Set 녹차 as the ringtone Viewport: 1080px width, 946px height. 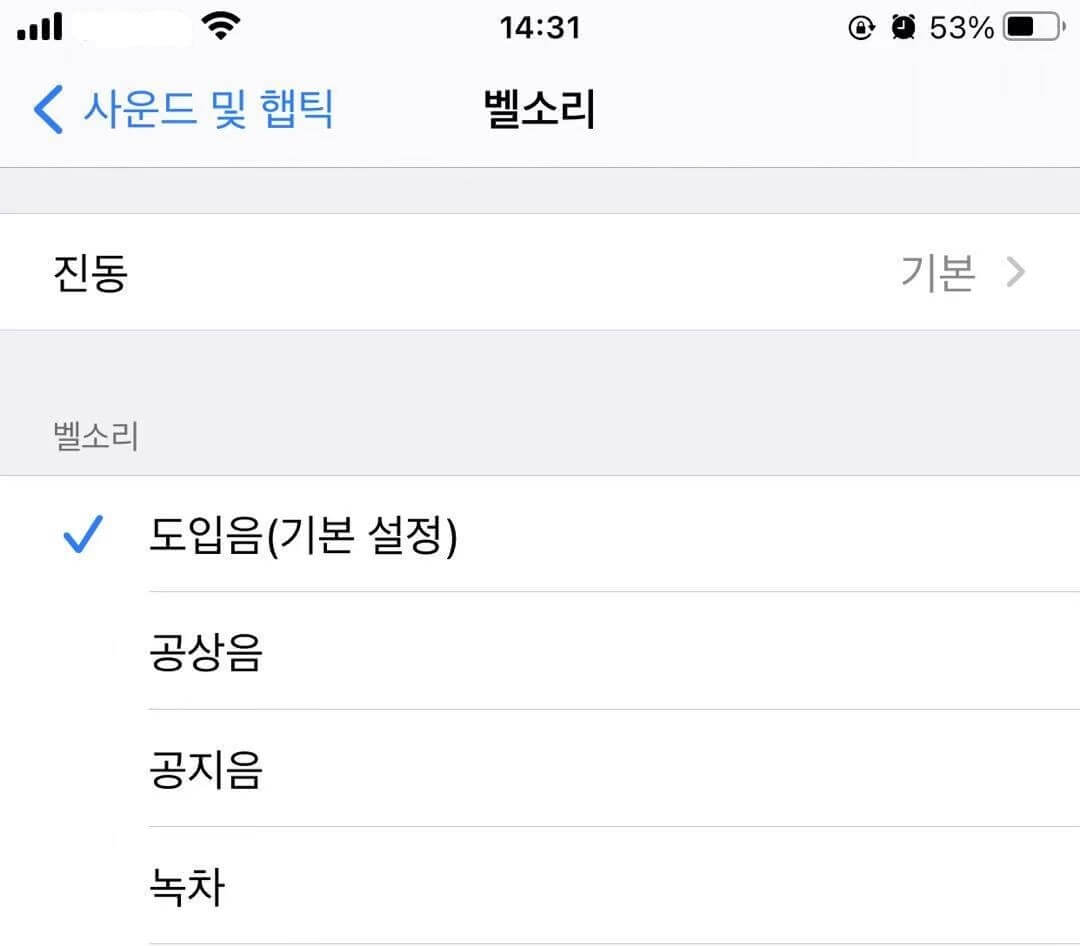click(x=187, y=887)
